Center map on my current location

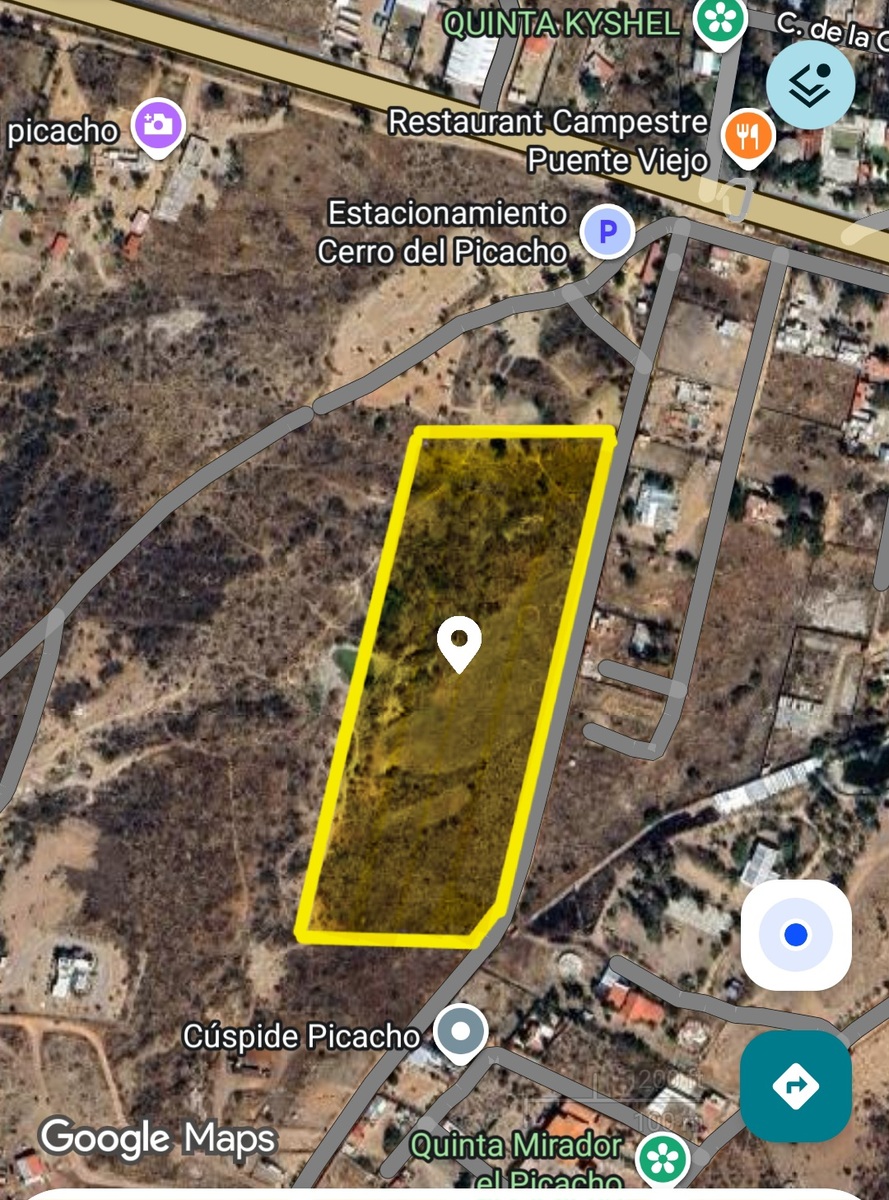[796, 935]
